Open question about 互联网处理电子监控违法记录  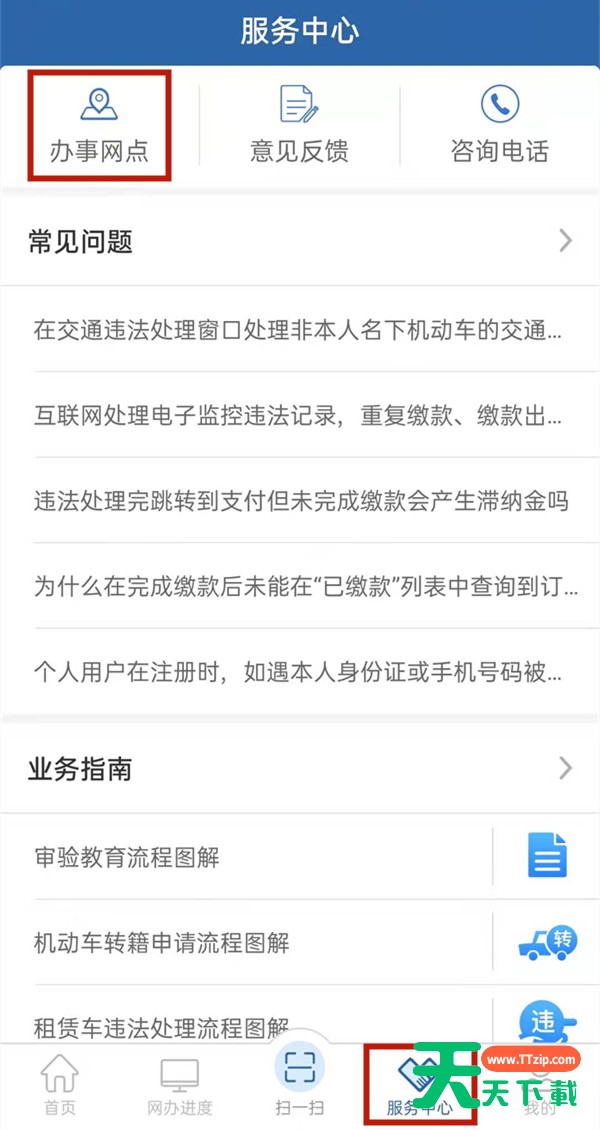click(x=300, y=415)
